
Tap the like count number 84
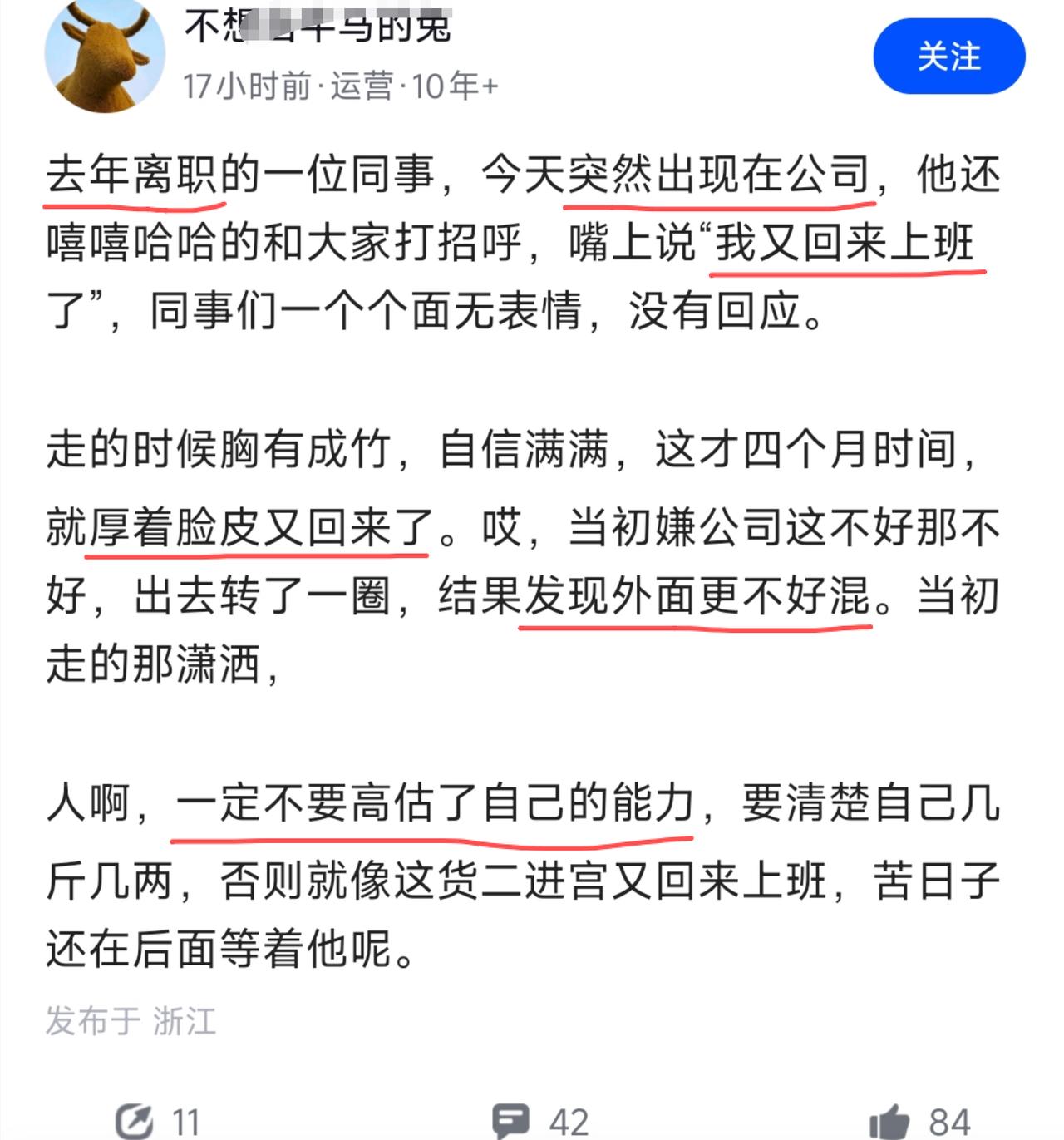click(949, 1119)
